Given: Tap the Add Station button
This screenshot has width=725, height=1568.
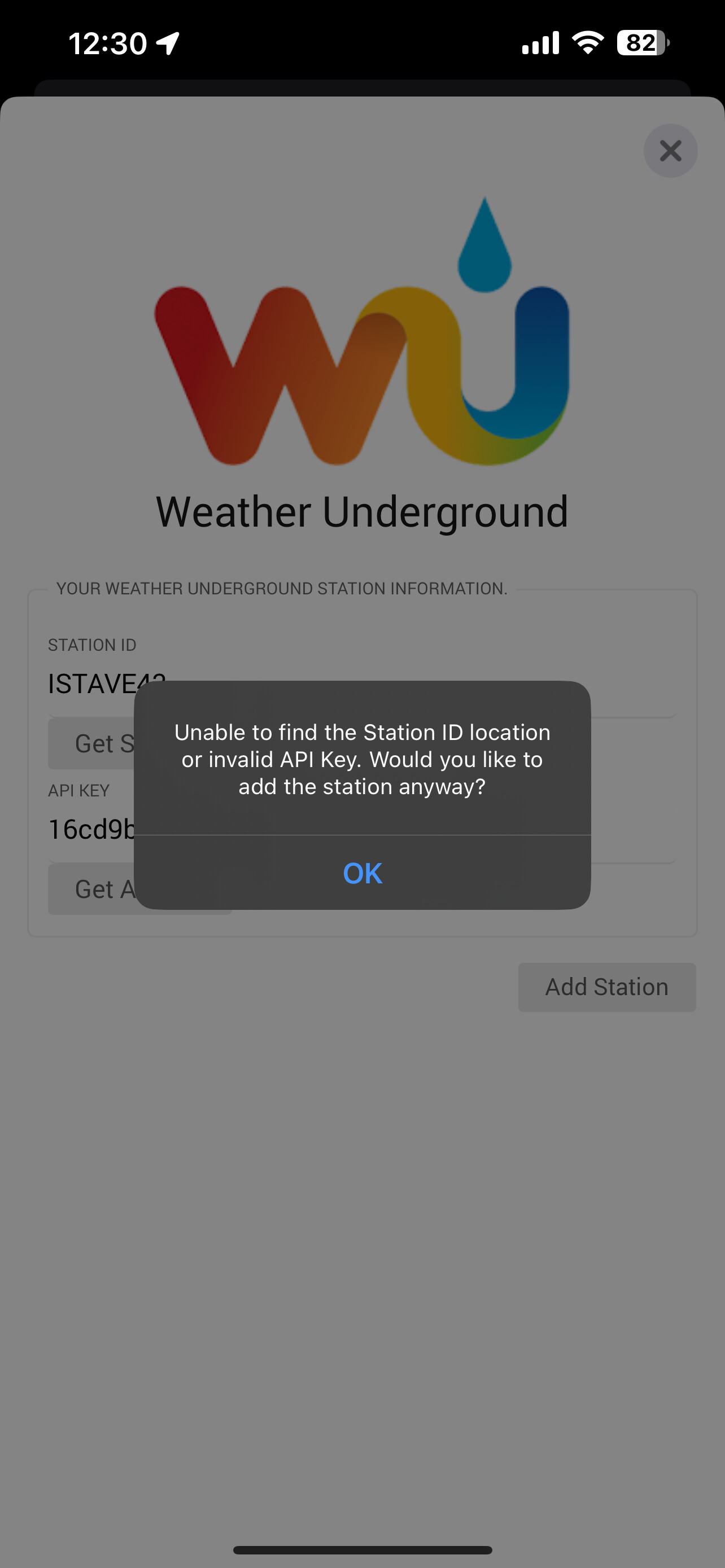Looking at the screenshot, I should coord(607,987).
